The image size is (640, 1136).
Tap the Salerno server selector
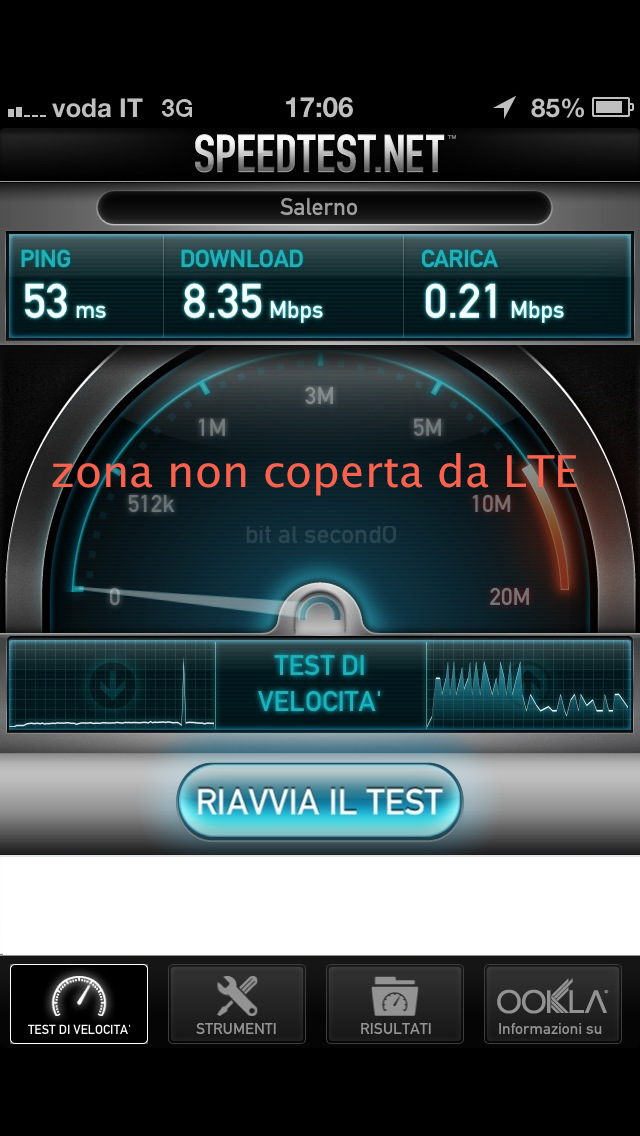tap(324, 208)
